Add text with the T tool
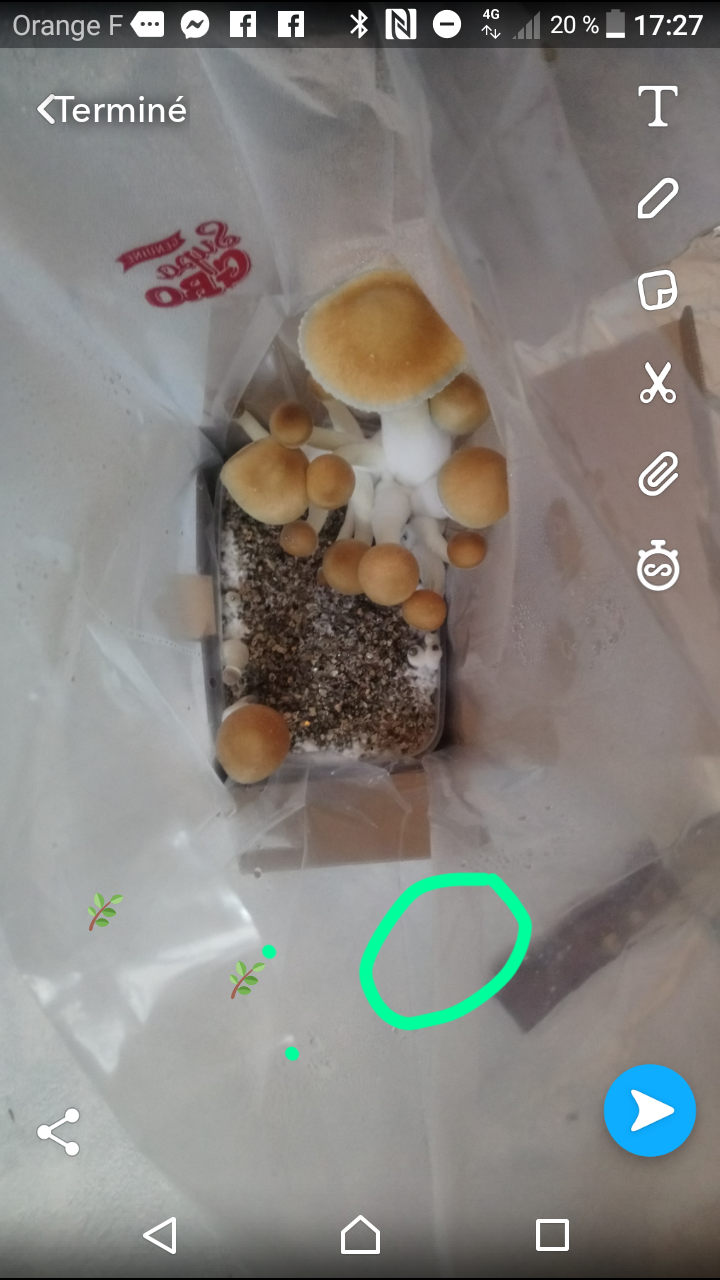720x1280 pixels. (x=658, y=107)
